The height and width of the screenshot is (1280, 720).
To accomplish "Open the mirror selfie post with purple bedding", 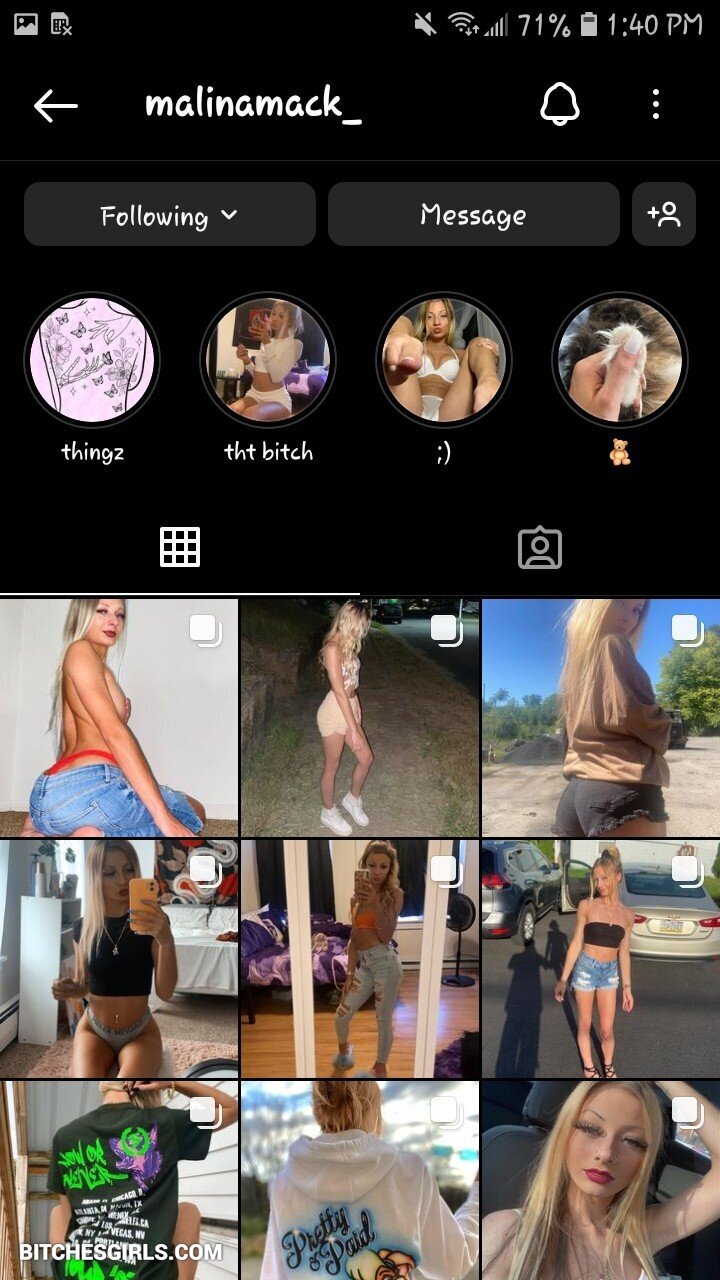I will tap(360, 958).
